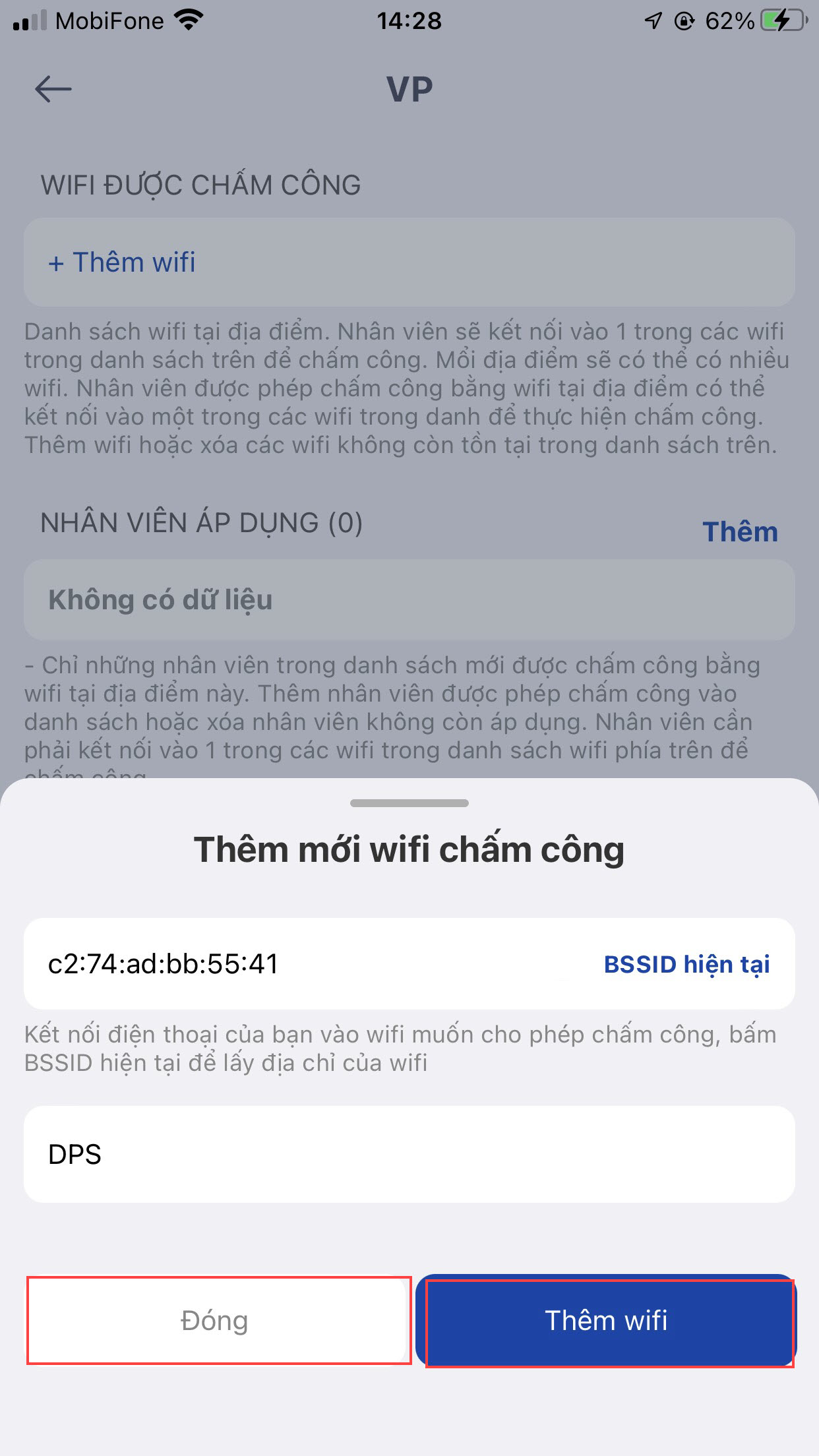This screenshot has width=819, height=1456.
Task: Fetch the current BSSID via 'BSSID hiện tại'
Action: [x=686, y=964]
